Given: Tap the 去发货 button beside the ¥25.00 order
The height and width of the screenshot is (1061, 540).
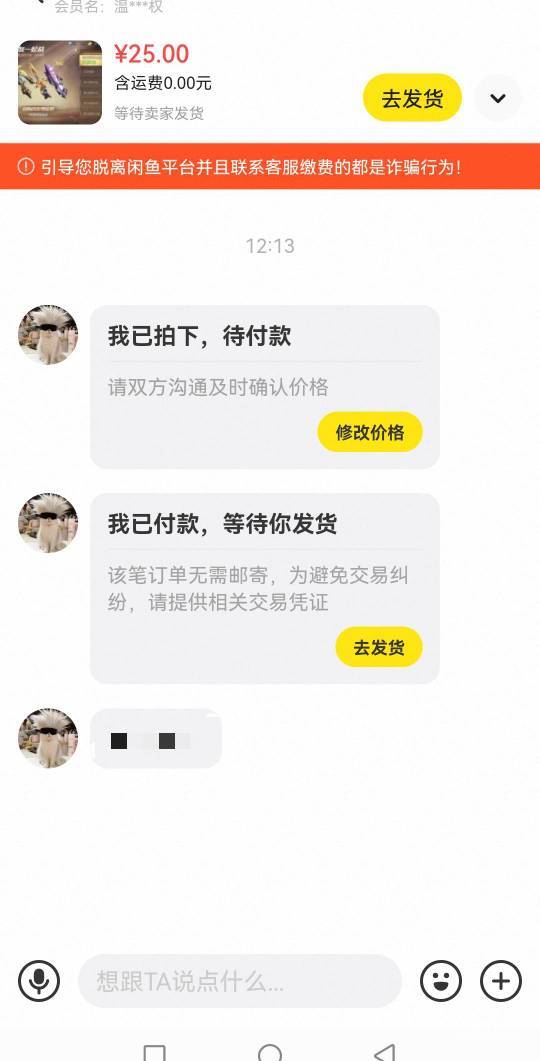Looking at the screenshot, I should (x=412, y=98).
